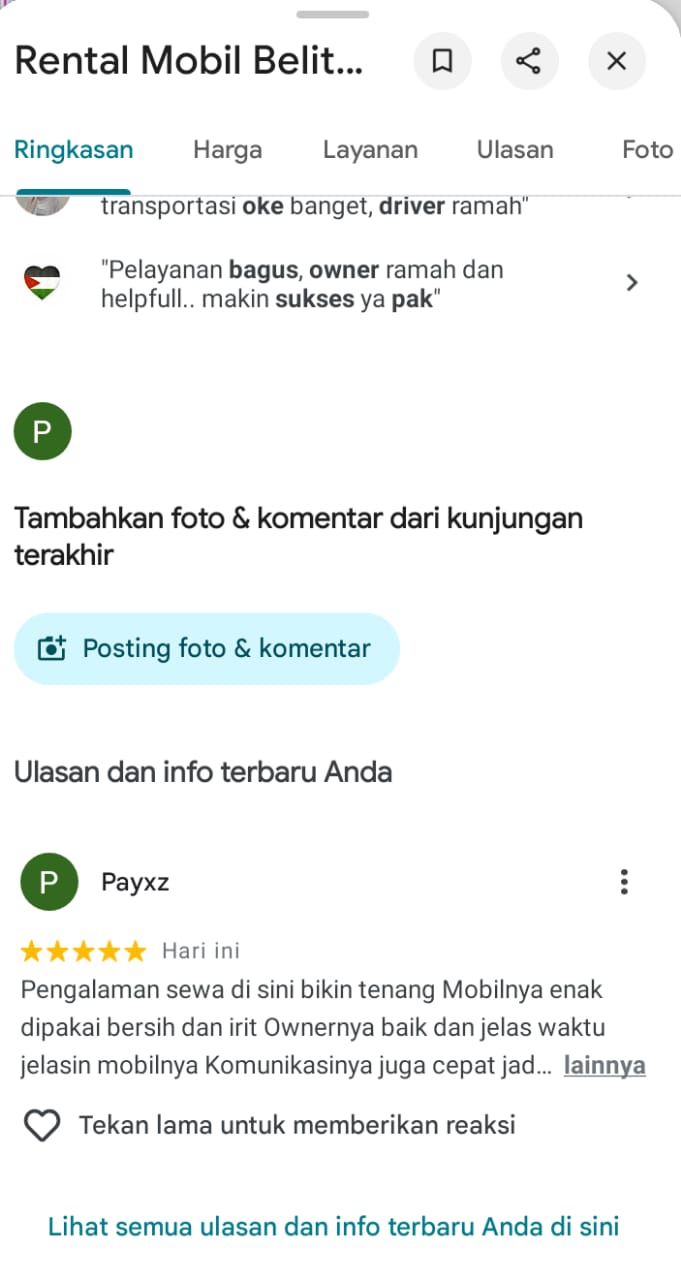Open options menu for Payxz review
The width and height of the screenshot is (681, 1280).
(624, 882)
